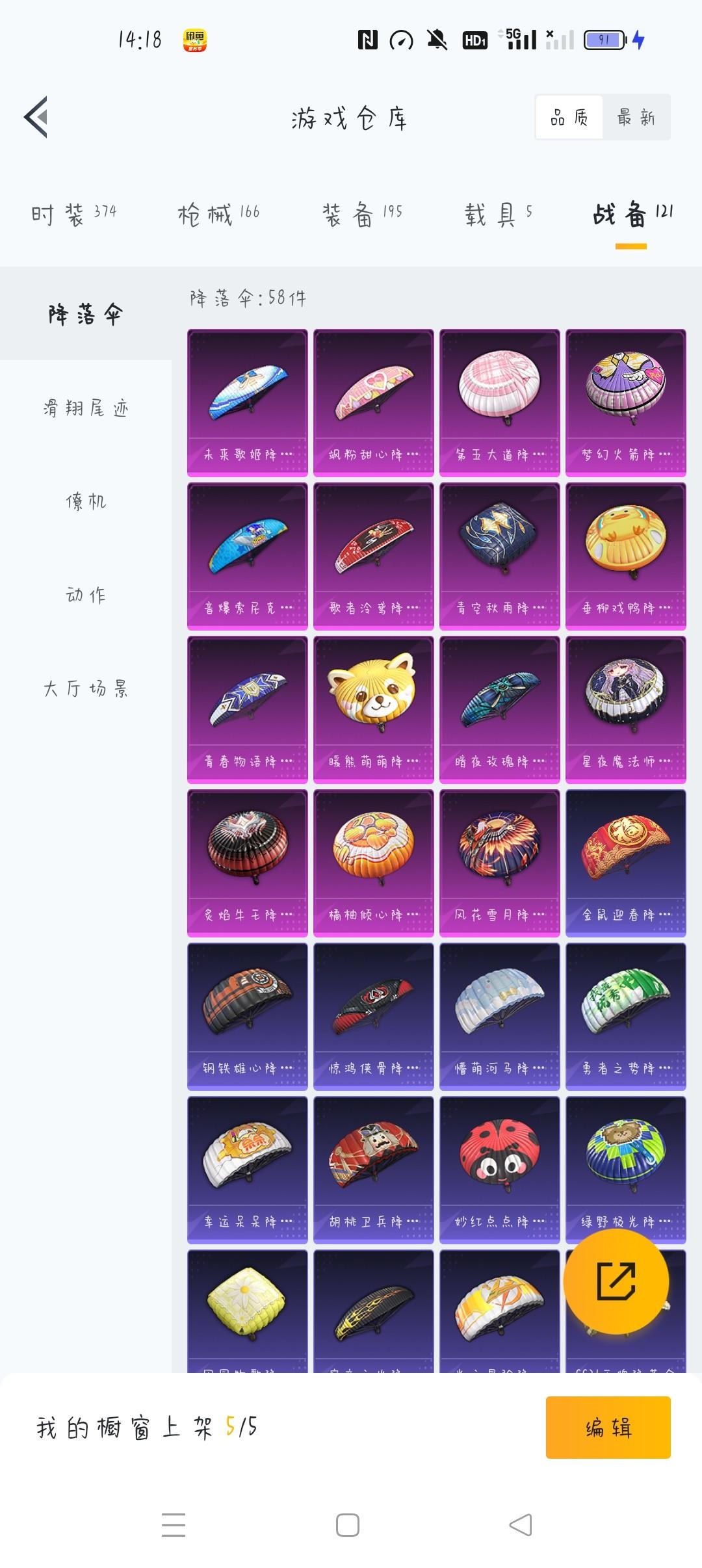Switch to the 时装 tab
Screen dimensions: 702x1568
pos(73,214)
